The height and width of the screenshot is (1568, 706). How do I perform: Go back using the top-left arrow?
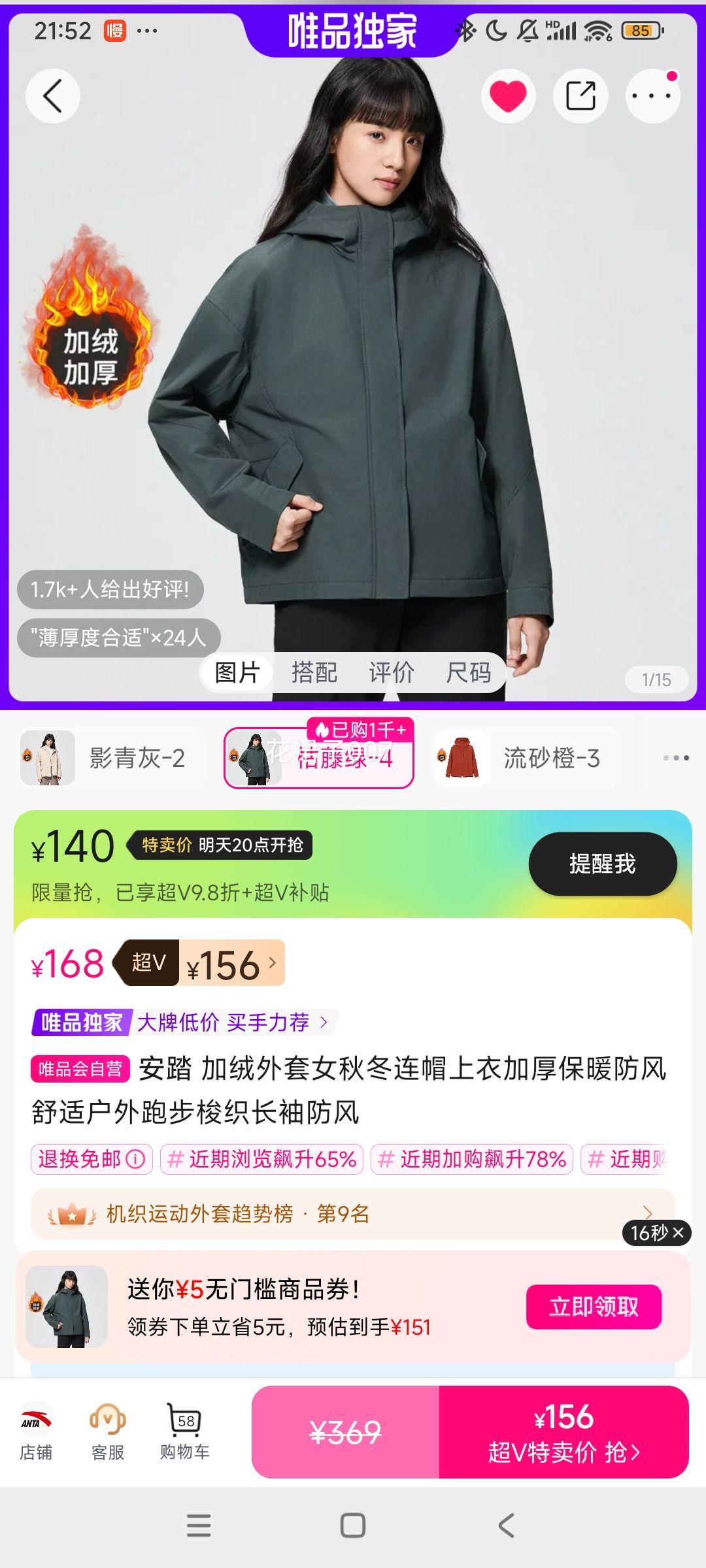(53, 96)
